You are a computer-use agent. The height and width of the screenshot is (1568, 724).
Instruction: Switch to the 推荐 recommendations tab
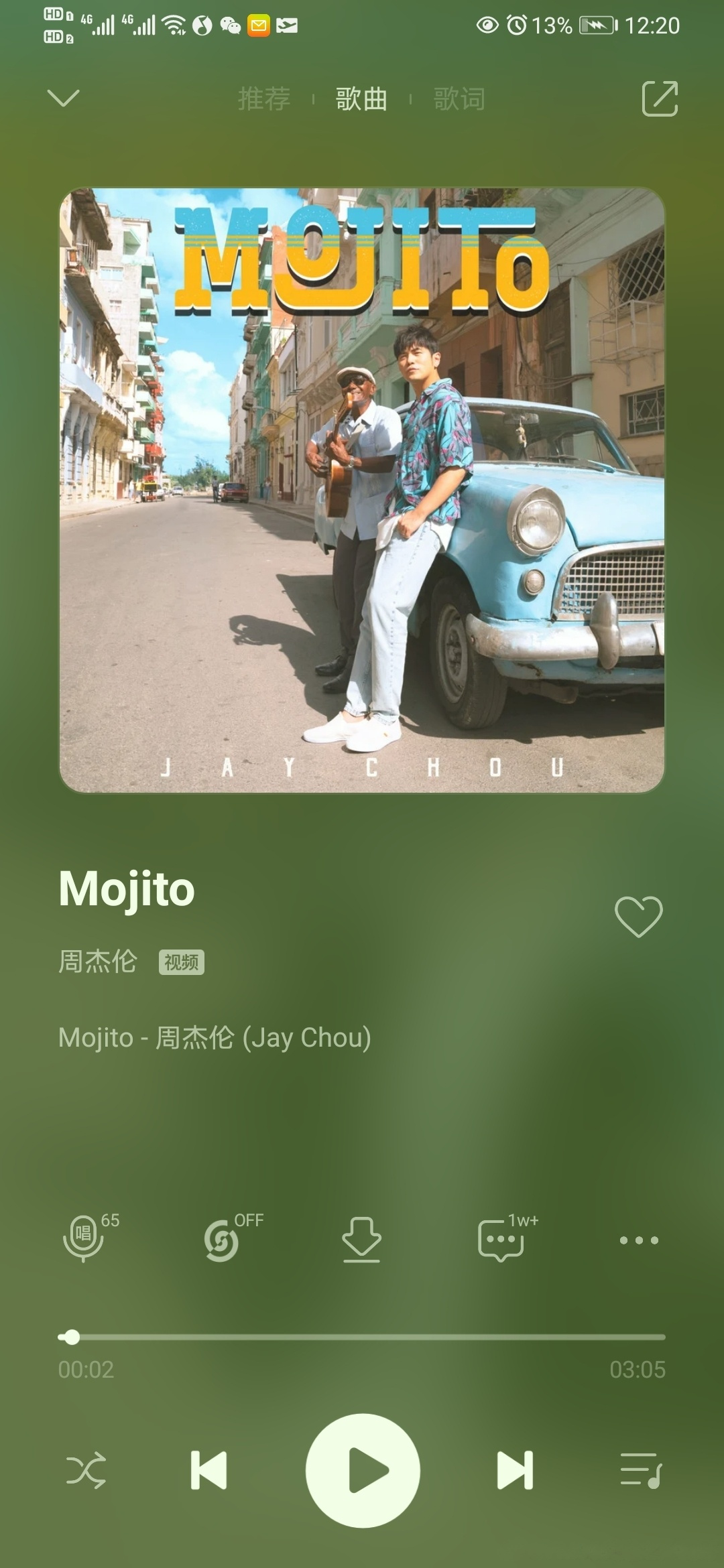264,99
